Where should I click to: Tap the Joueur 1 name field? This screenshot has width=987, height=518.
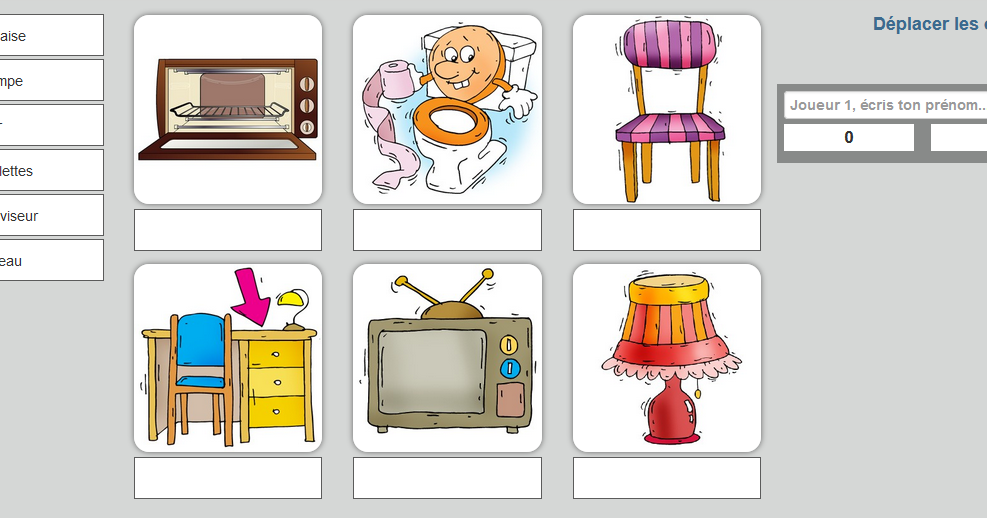tap(884, 105)
